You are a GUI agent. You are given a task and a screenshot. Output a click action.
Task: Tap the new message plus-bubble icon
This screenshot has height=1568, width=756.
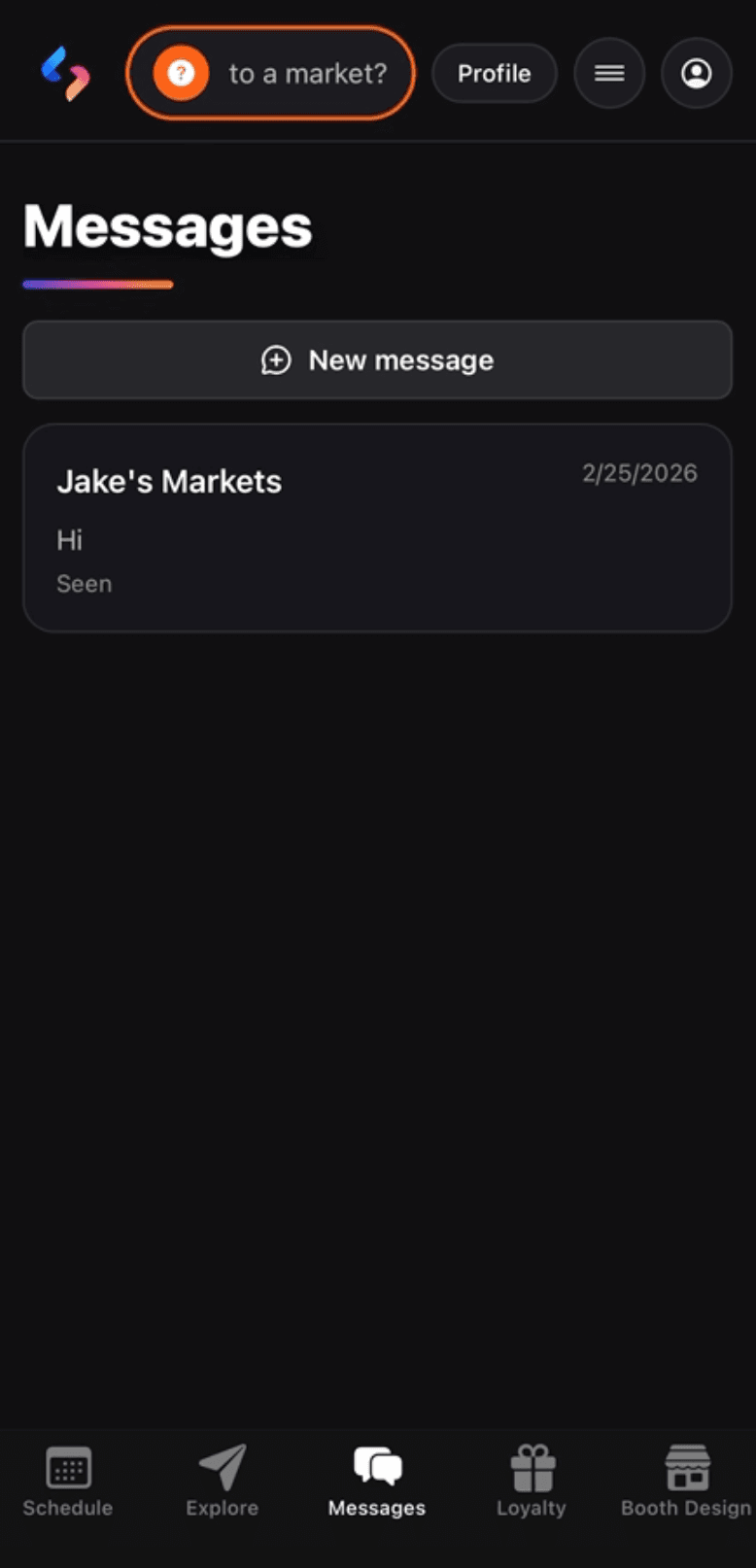click(277, 359)
